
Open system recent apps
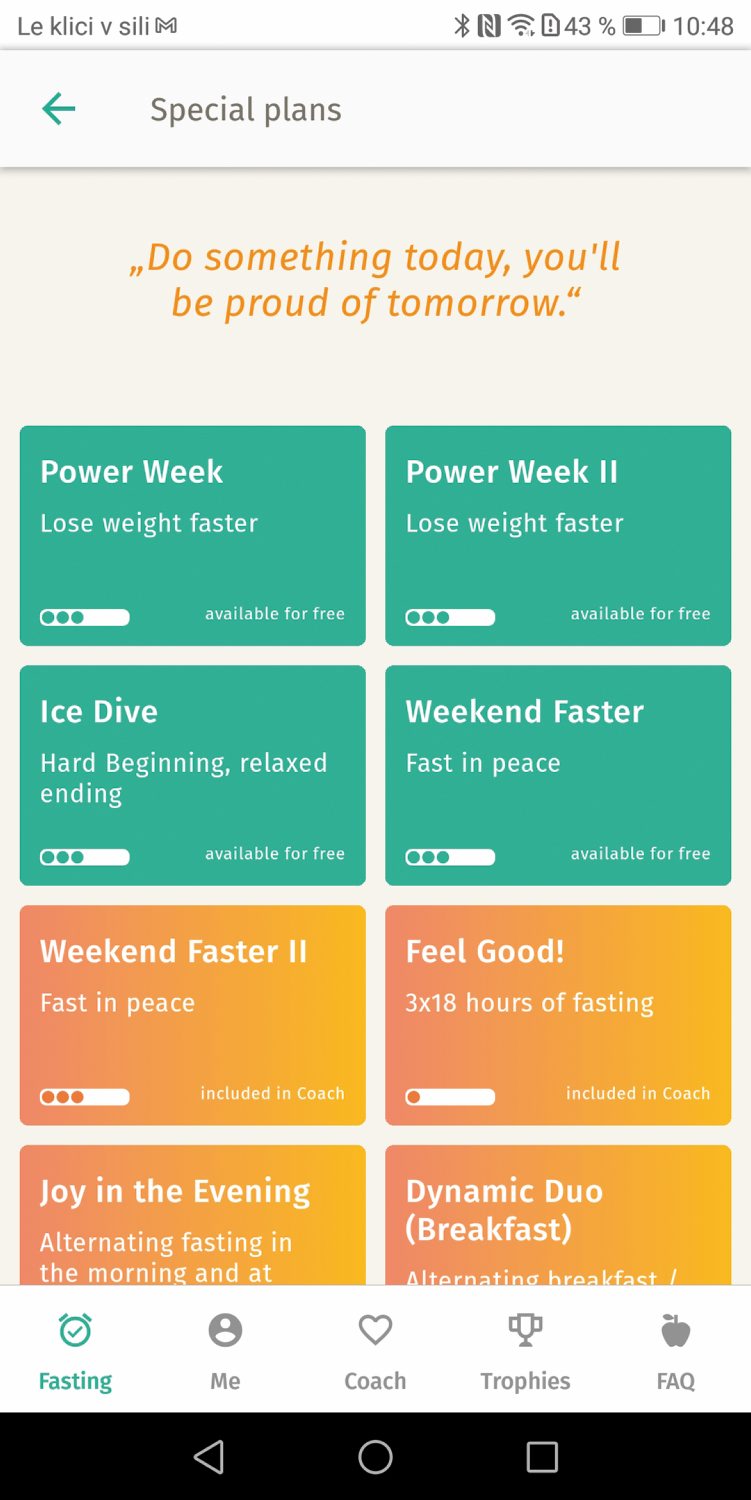pos(542,1457)
